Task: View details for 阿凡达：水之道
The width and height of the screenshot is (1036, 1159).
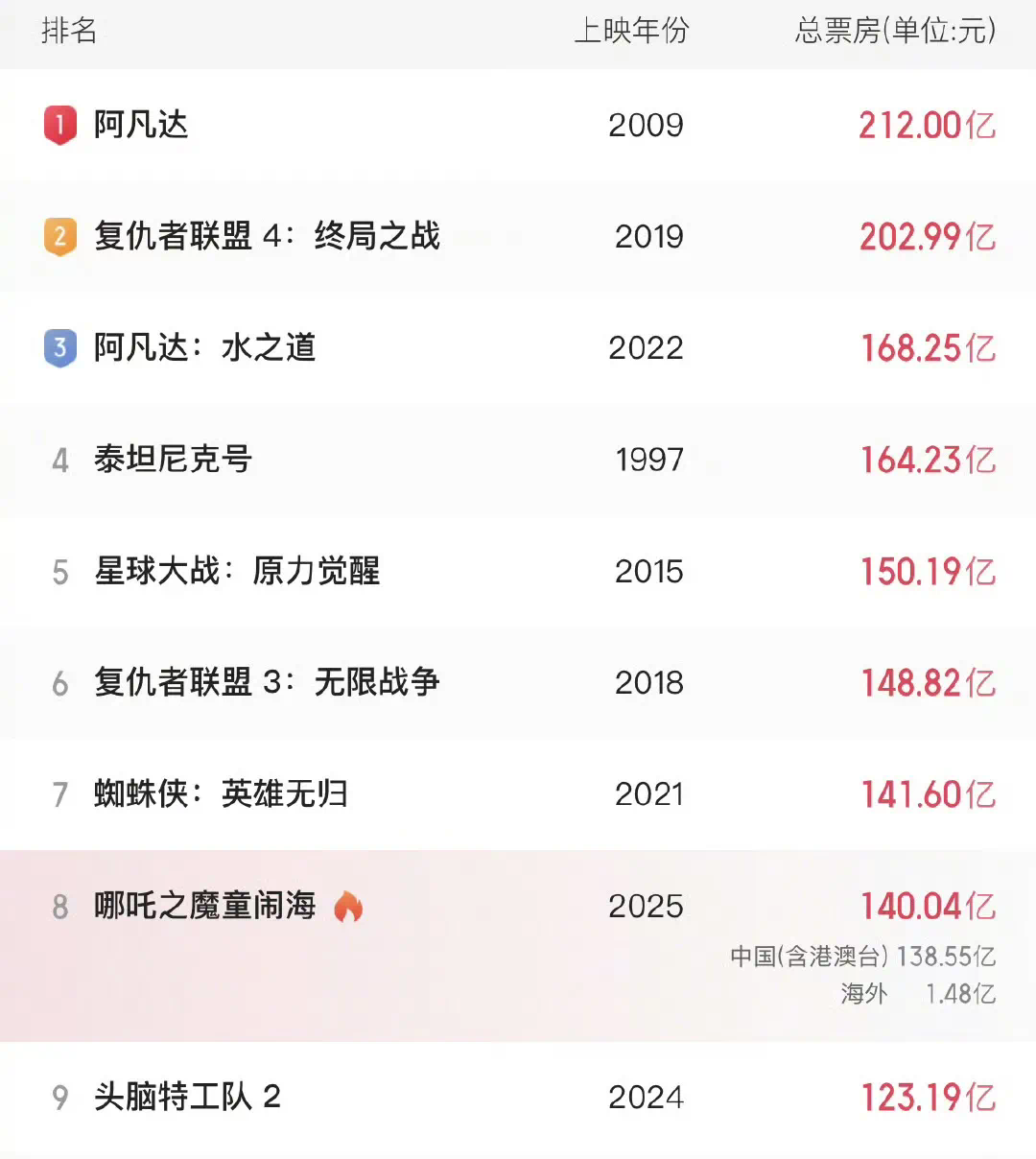Action: point(204,347)
